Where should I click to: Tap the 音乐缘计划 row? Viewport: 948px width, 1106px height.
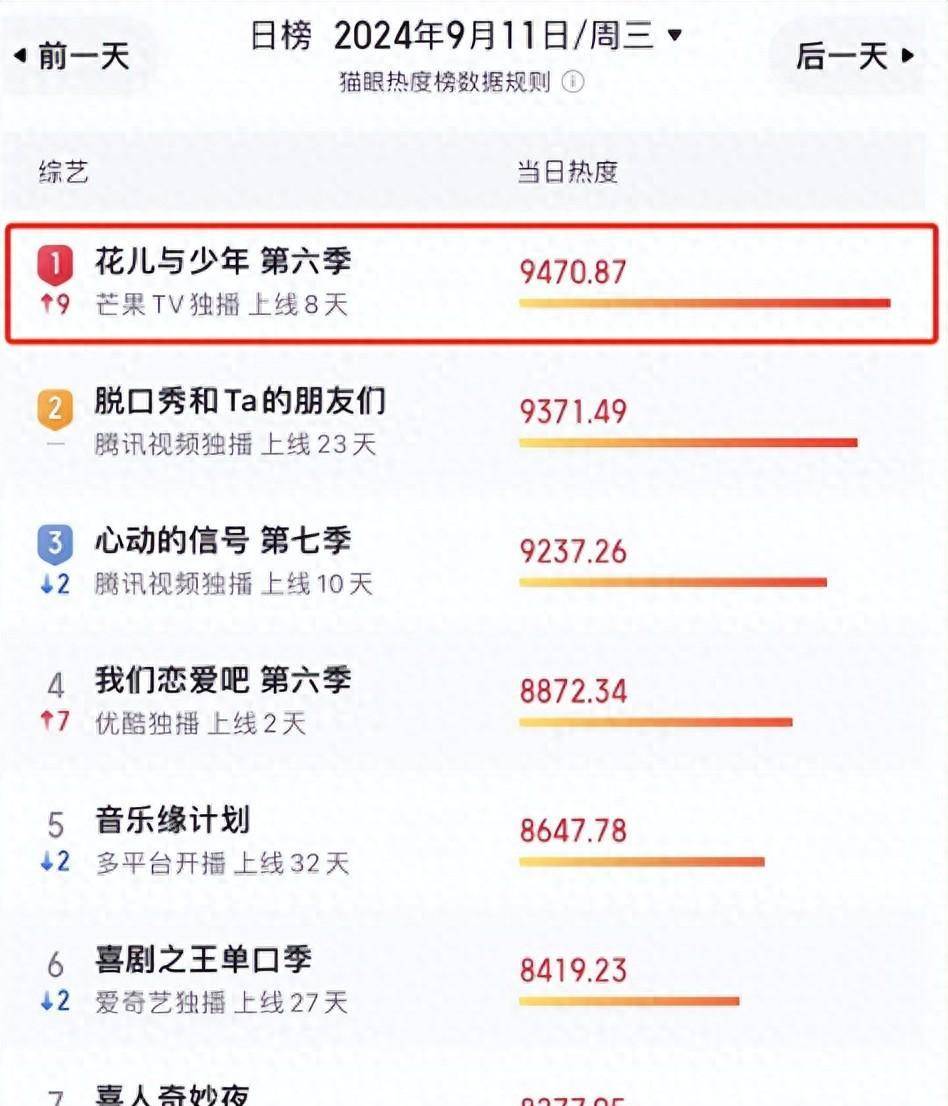point(172,822)
